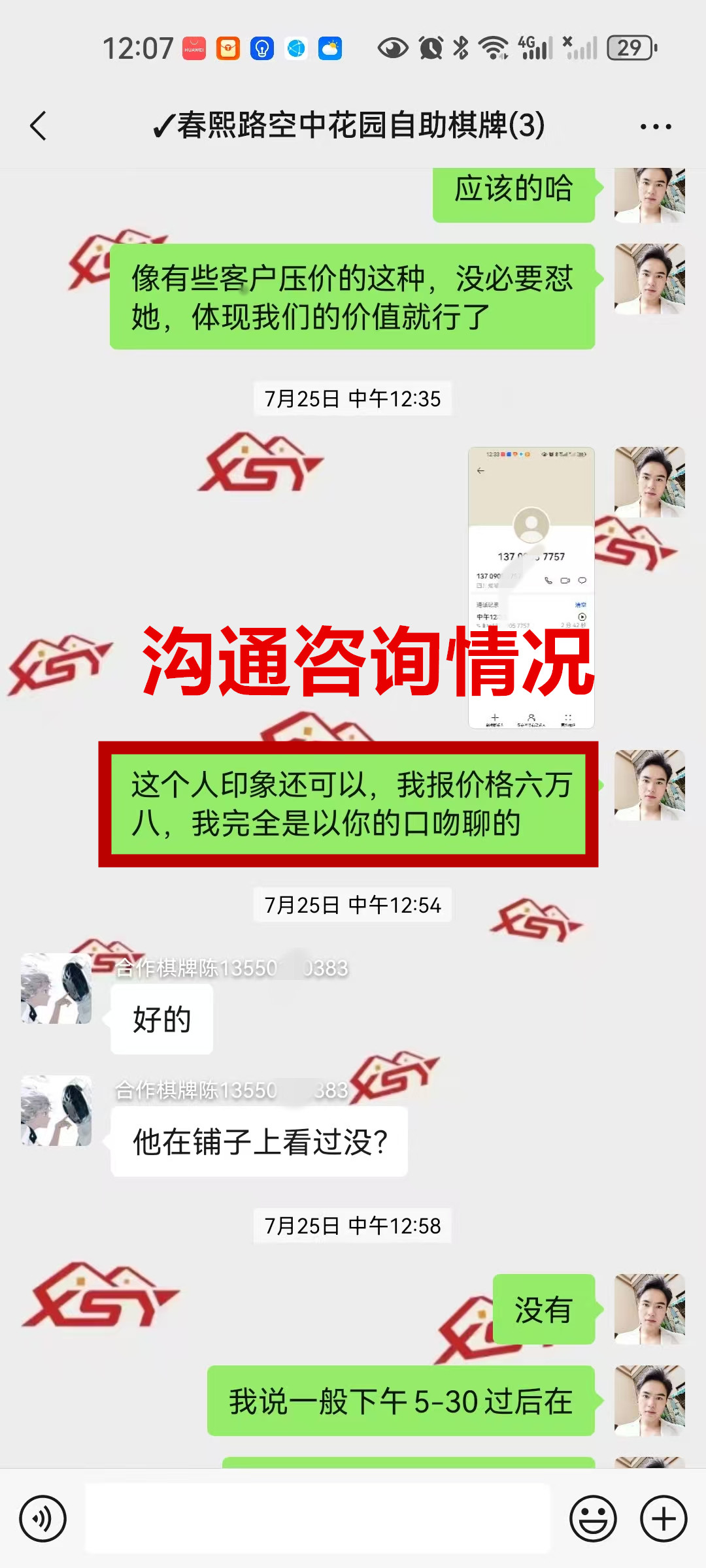Open the group chat info menu
Screen dimensions: 706x1568
pos(655,126)
